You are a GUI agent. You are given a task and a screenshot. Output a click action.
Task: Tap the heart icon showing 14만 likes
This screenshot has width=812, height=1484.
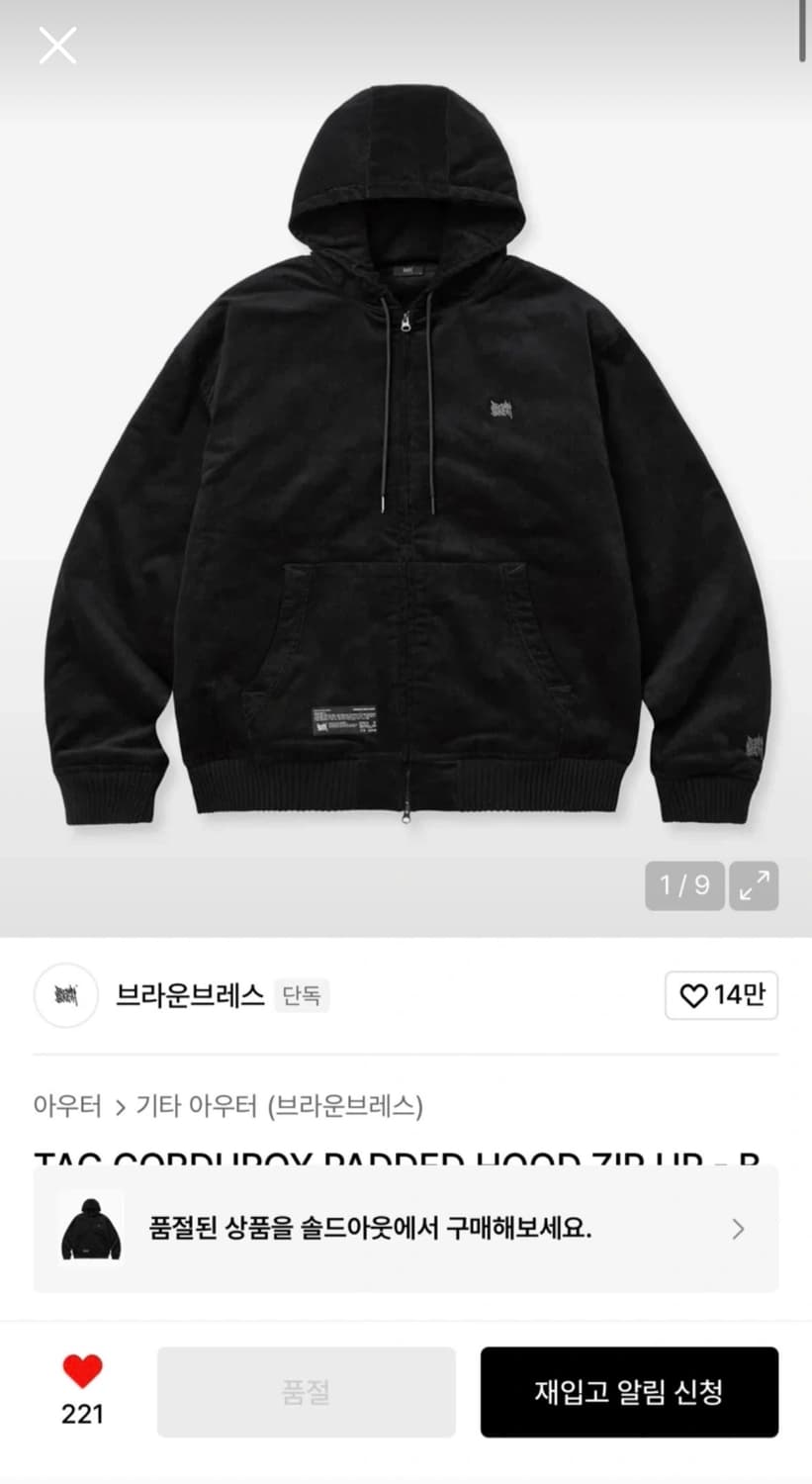point(721,996)
